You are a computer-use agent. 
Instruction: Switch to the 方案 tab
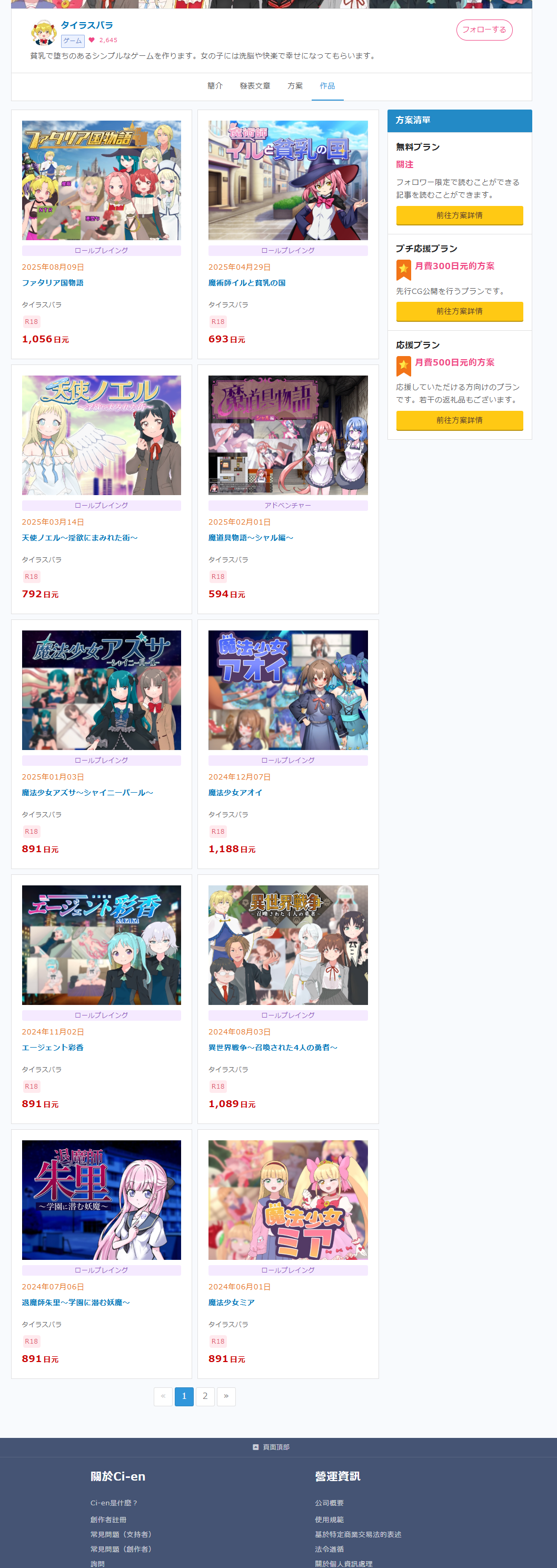(295, 86)
